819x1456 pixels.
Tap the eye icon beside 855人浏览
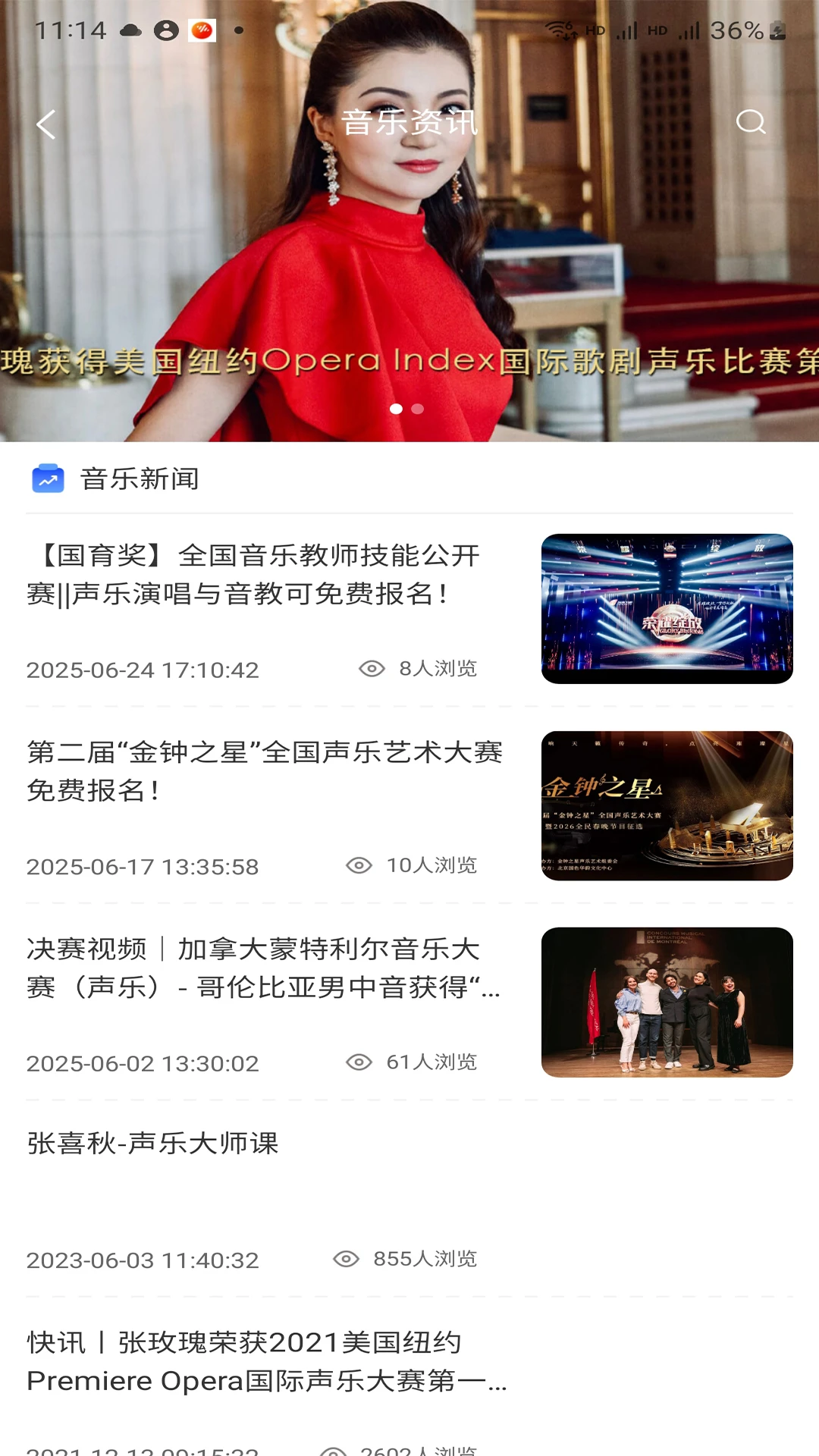pos(347,1259)
